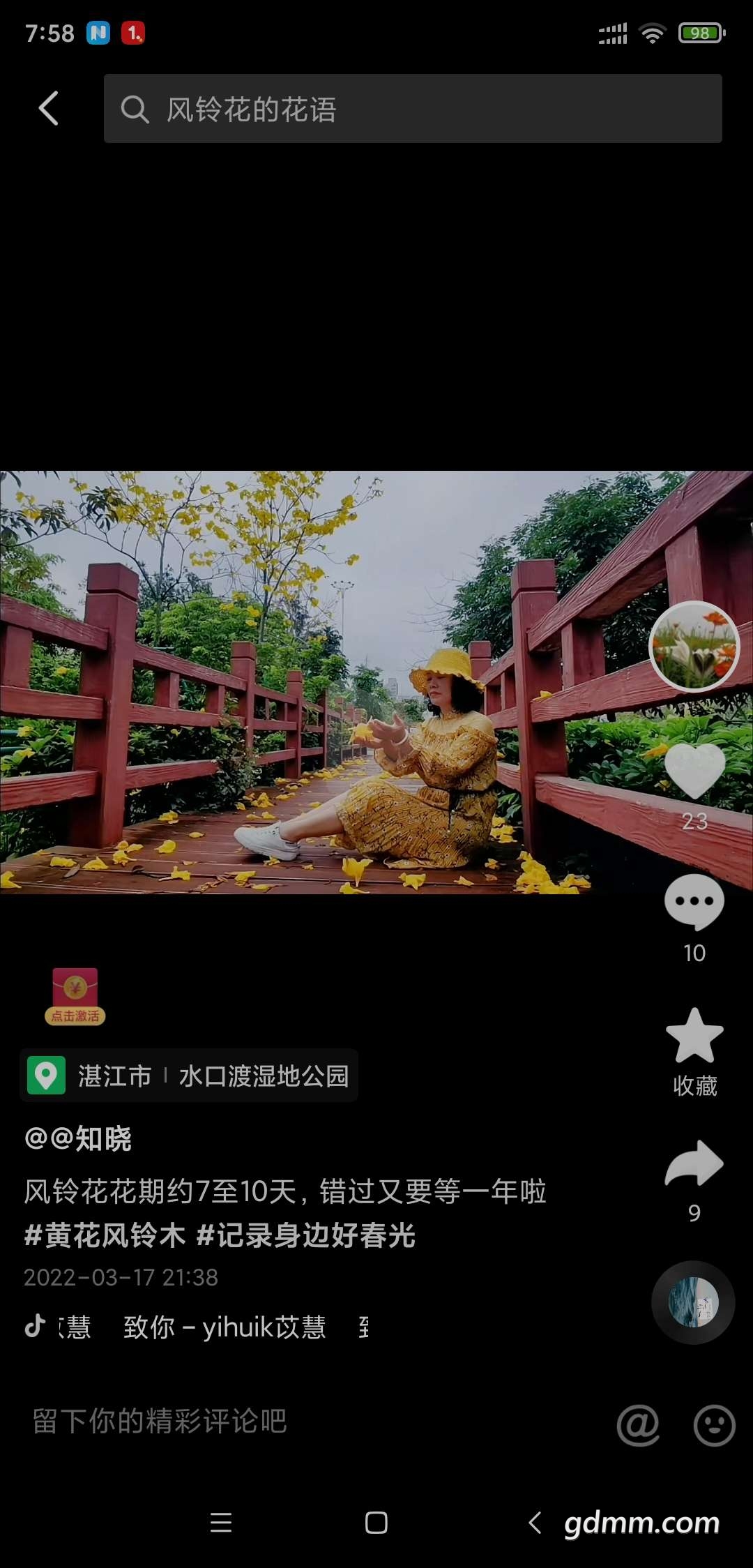Screen dimensions: 753x1568
Task: Like this video with the heart
Action: pos(694,770)
